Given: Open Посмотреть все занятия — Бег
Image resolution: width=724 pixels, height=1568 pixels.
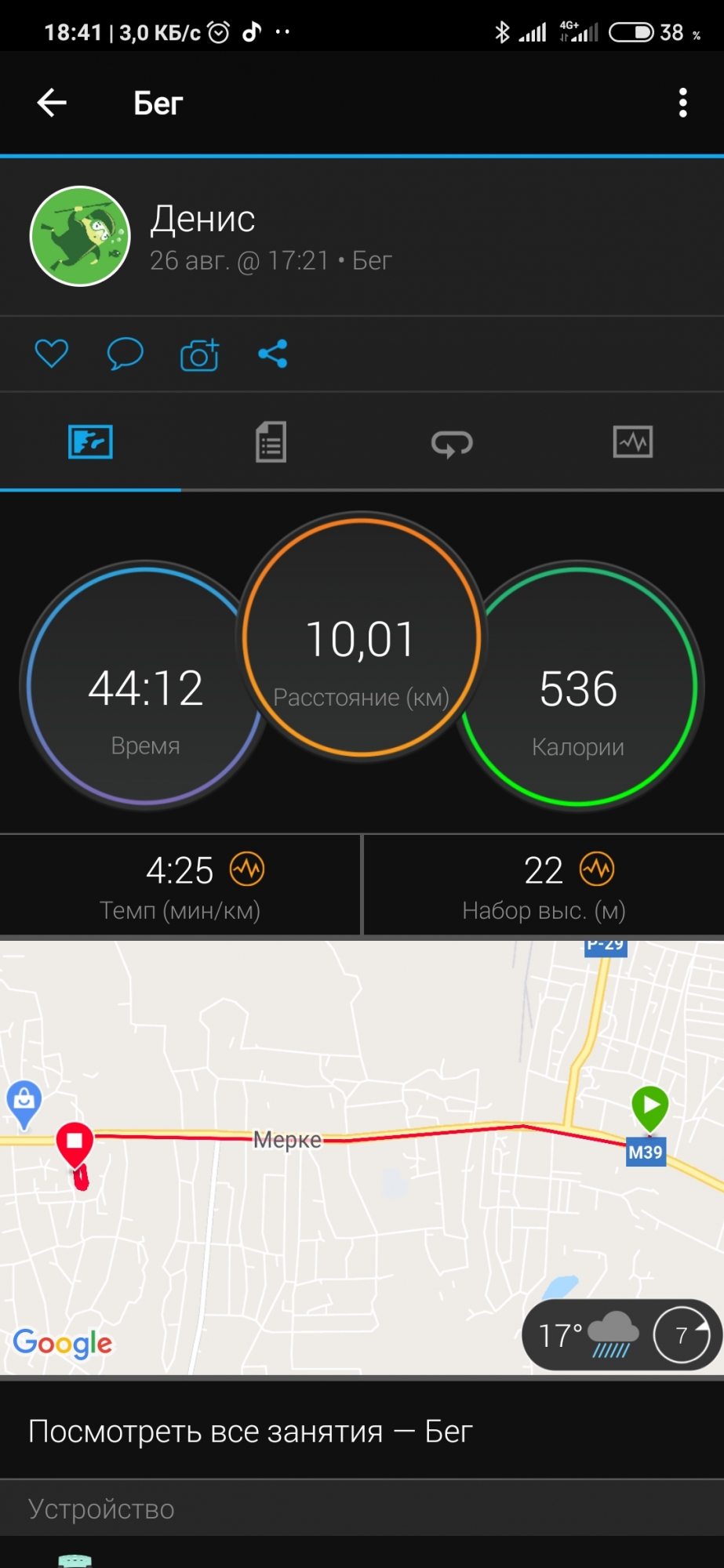Looking at the screenshot, I should [251, 1431].
